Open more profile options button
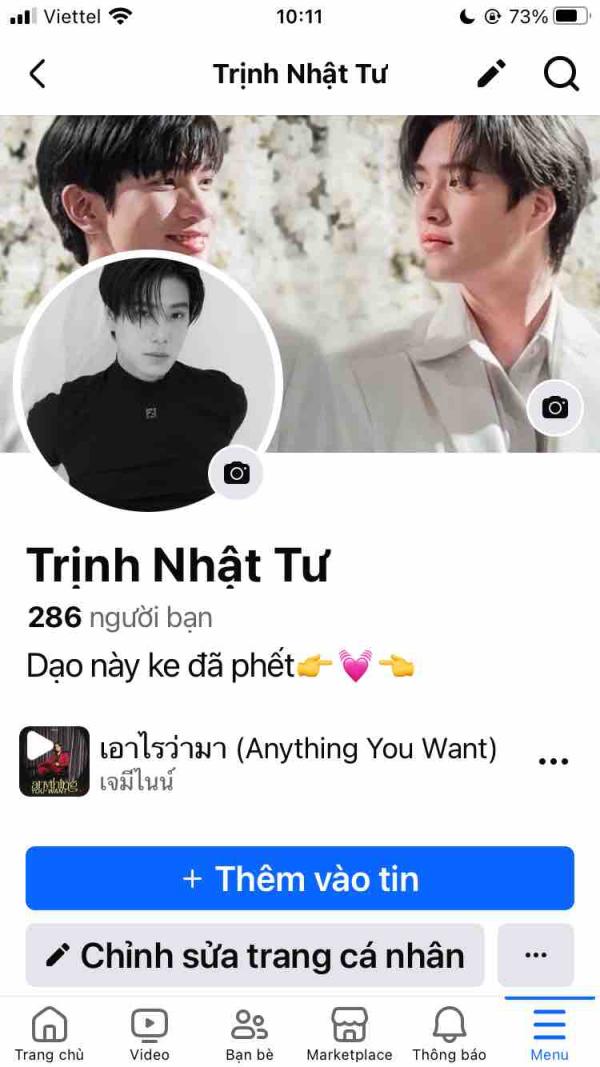600x1067 pixels. pos(535,955)
